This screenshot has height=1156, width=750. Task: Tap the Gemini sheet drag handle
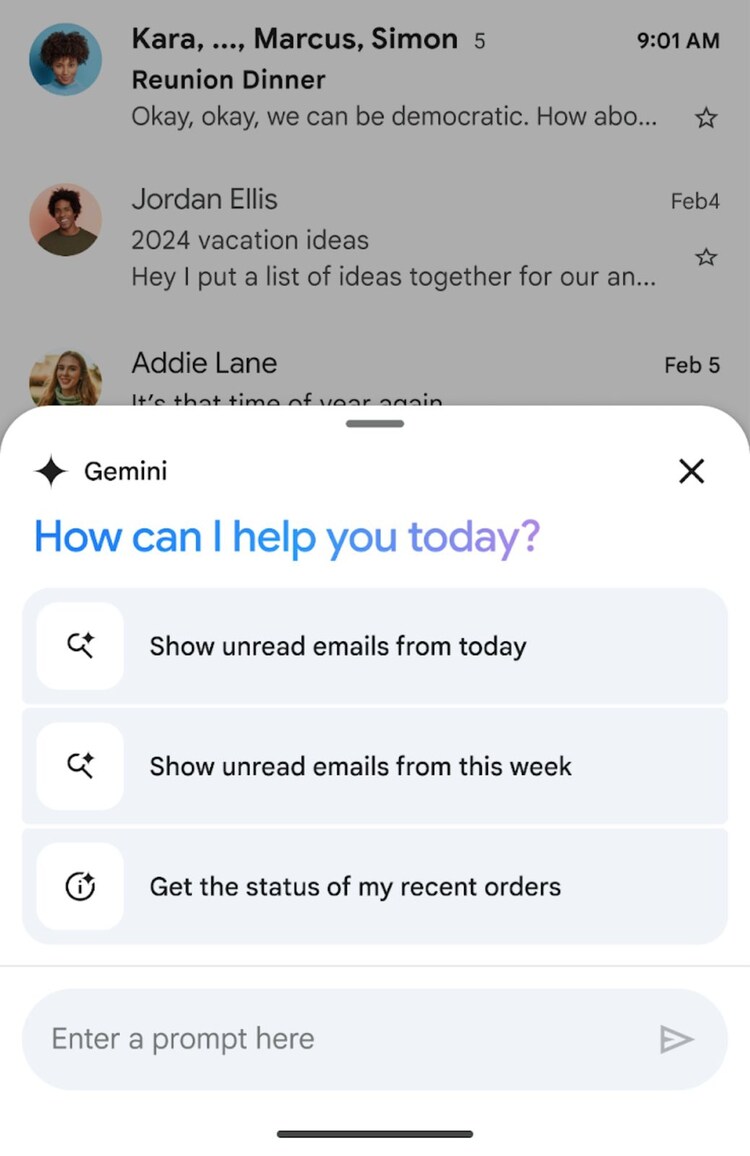[x=375, y=424]
